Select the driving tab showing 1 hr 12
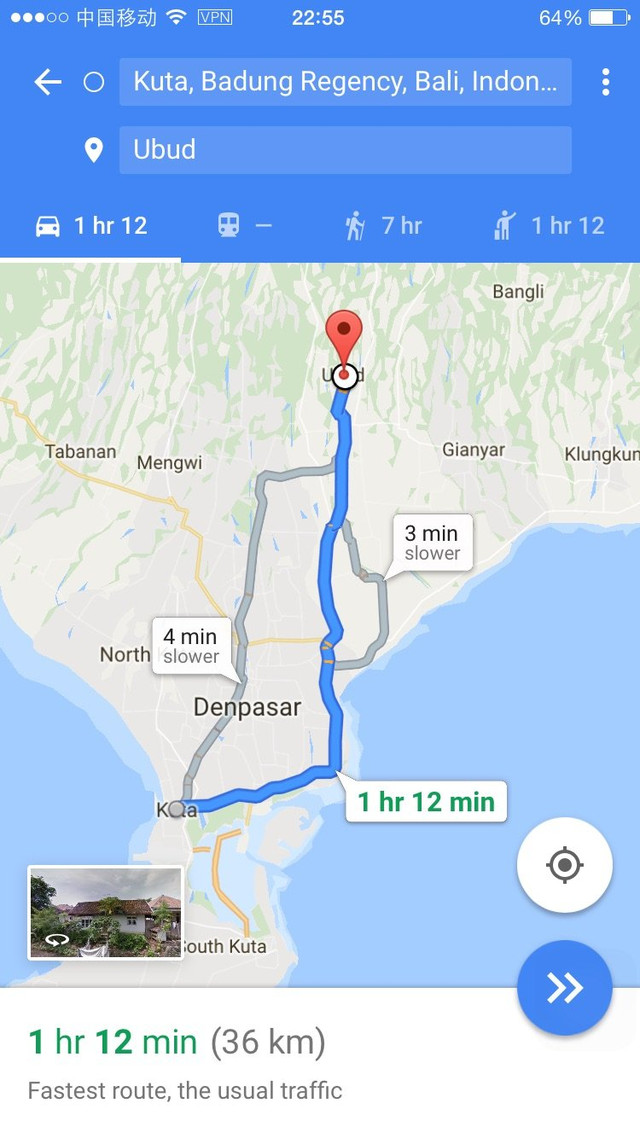640x1138 pixels. [91, 226]
